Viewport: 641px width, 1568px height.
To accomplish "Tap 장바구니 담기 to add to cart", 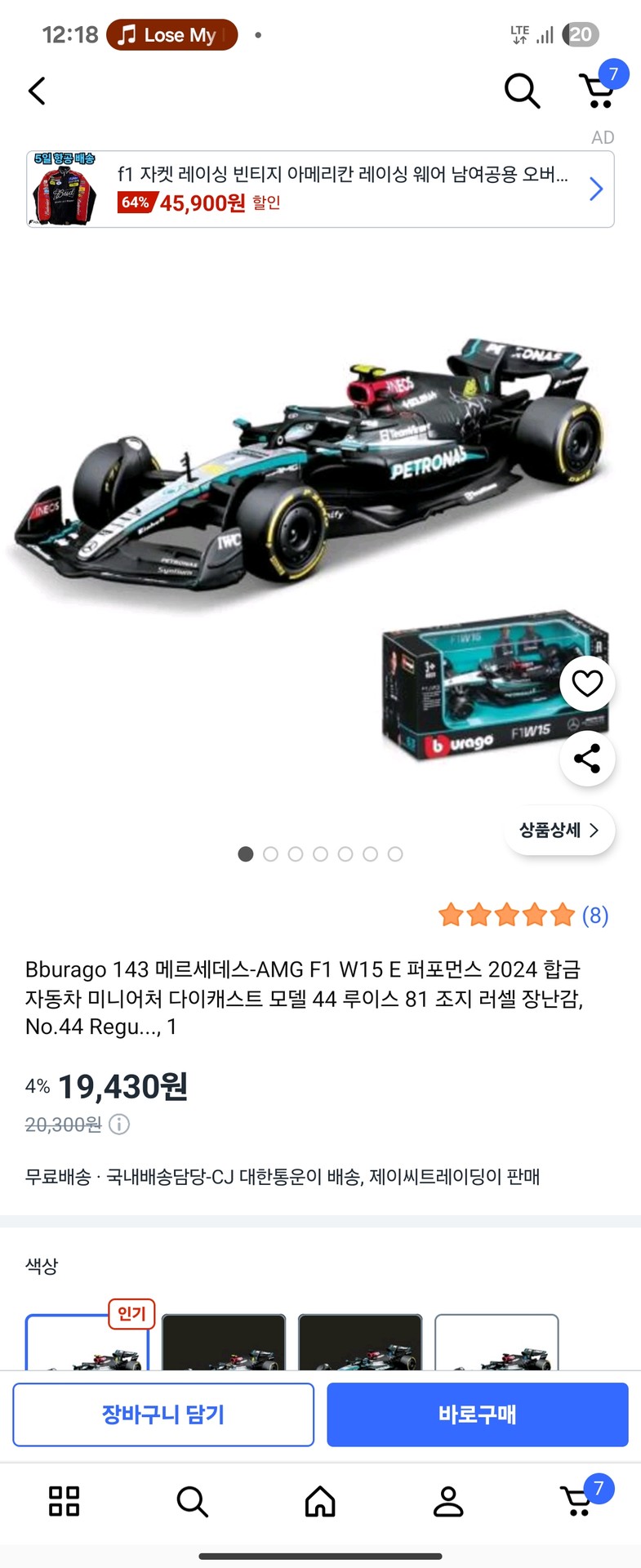I will tap(163, 1414).
